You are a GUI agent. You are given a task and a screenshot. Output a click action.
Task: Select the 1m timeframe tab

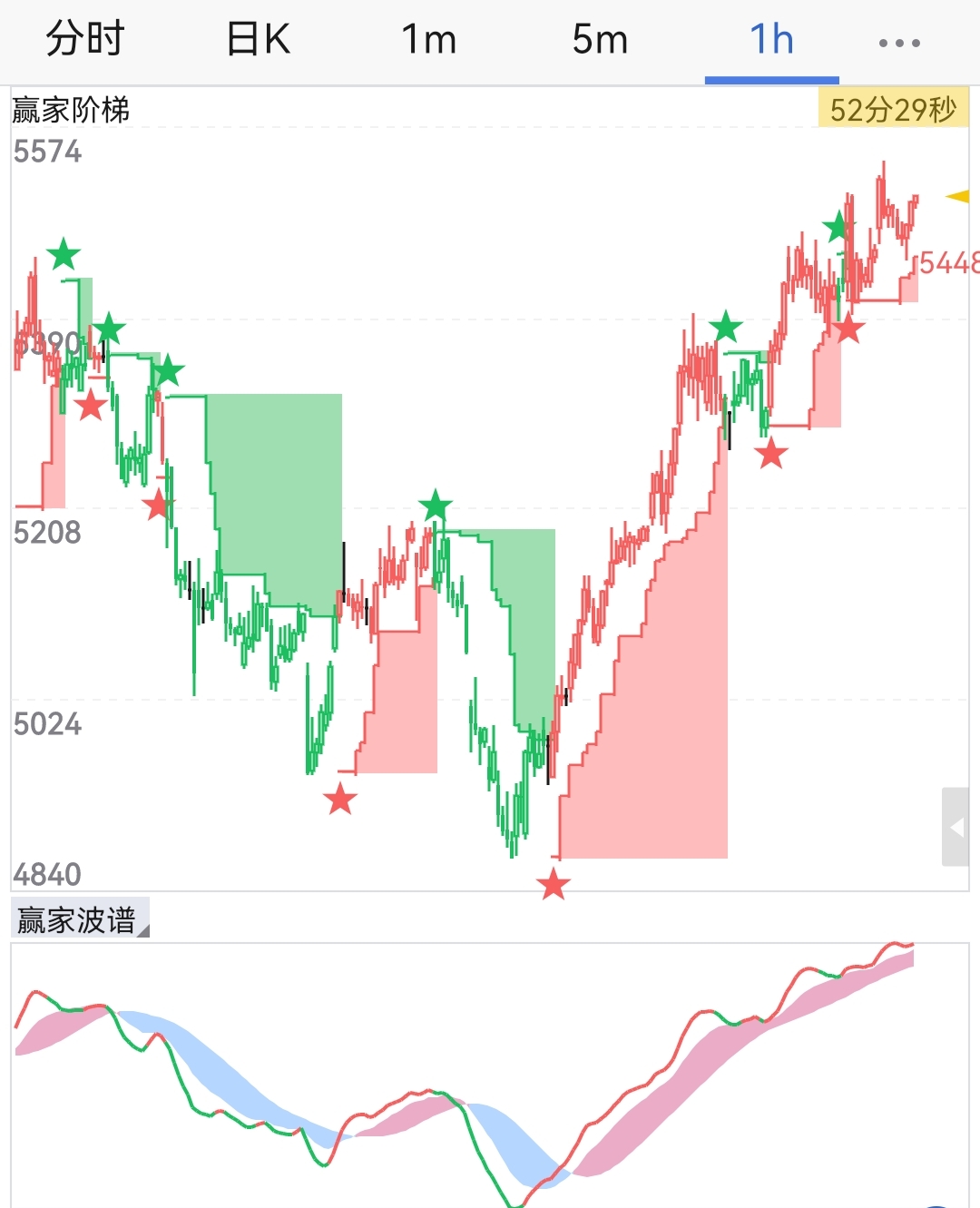coord(428,40)
